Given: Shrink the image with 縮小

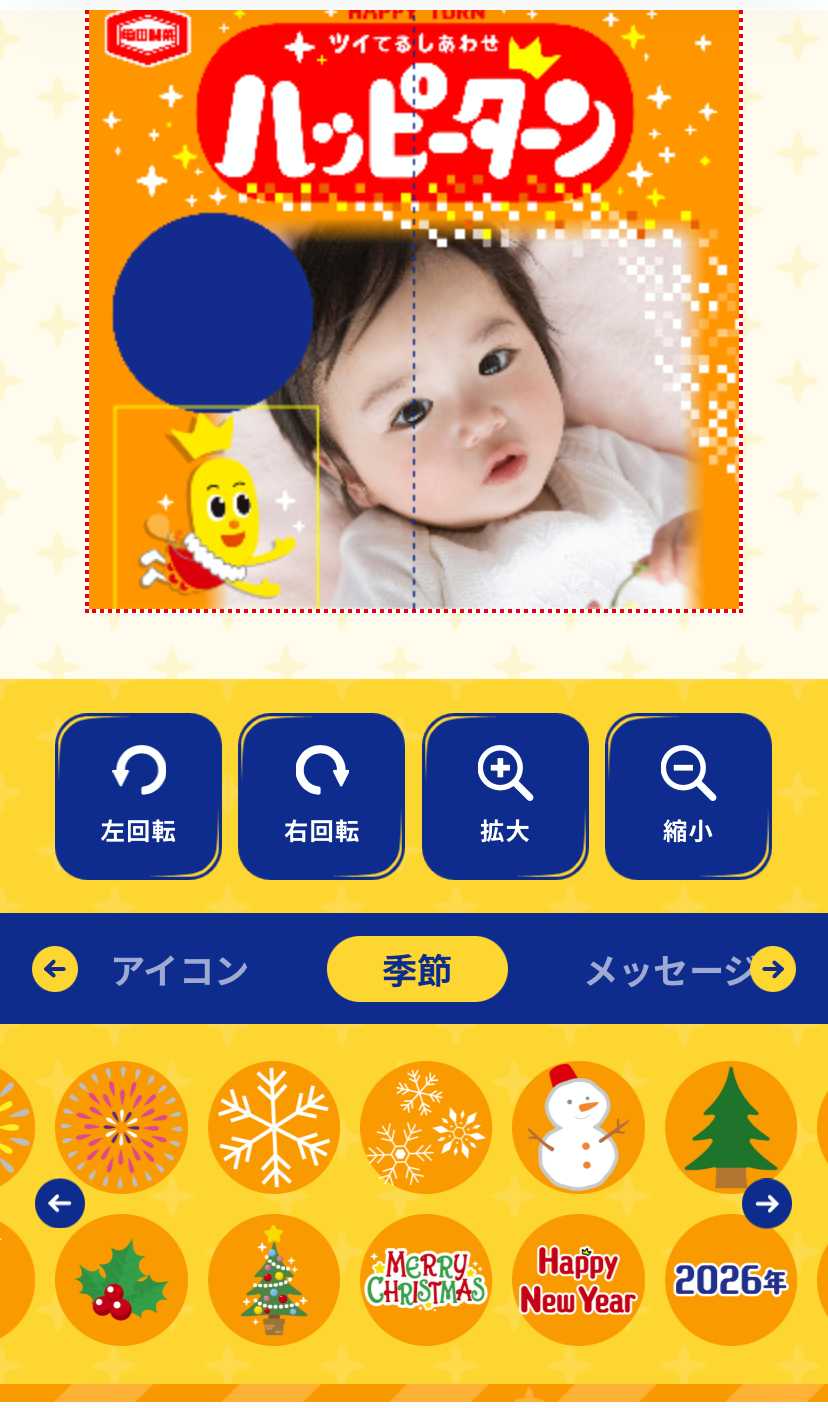Looking at the screenshot, I should click(688, 796).
